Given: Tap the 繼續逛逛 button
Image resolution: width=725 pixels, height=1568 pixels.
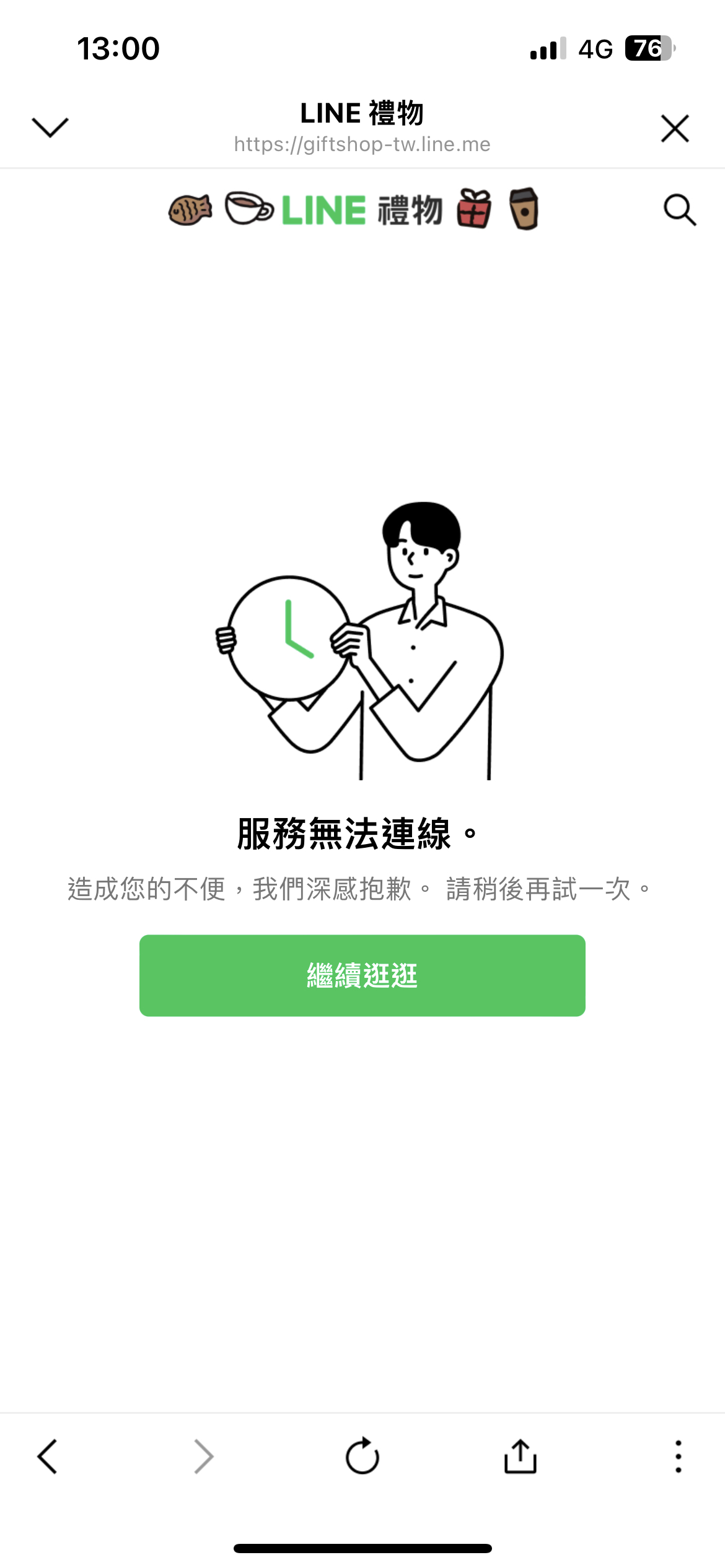Looking at the screenshot, I should coord(362,975).
